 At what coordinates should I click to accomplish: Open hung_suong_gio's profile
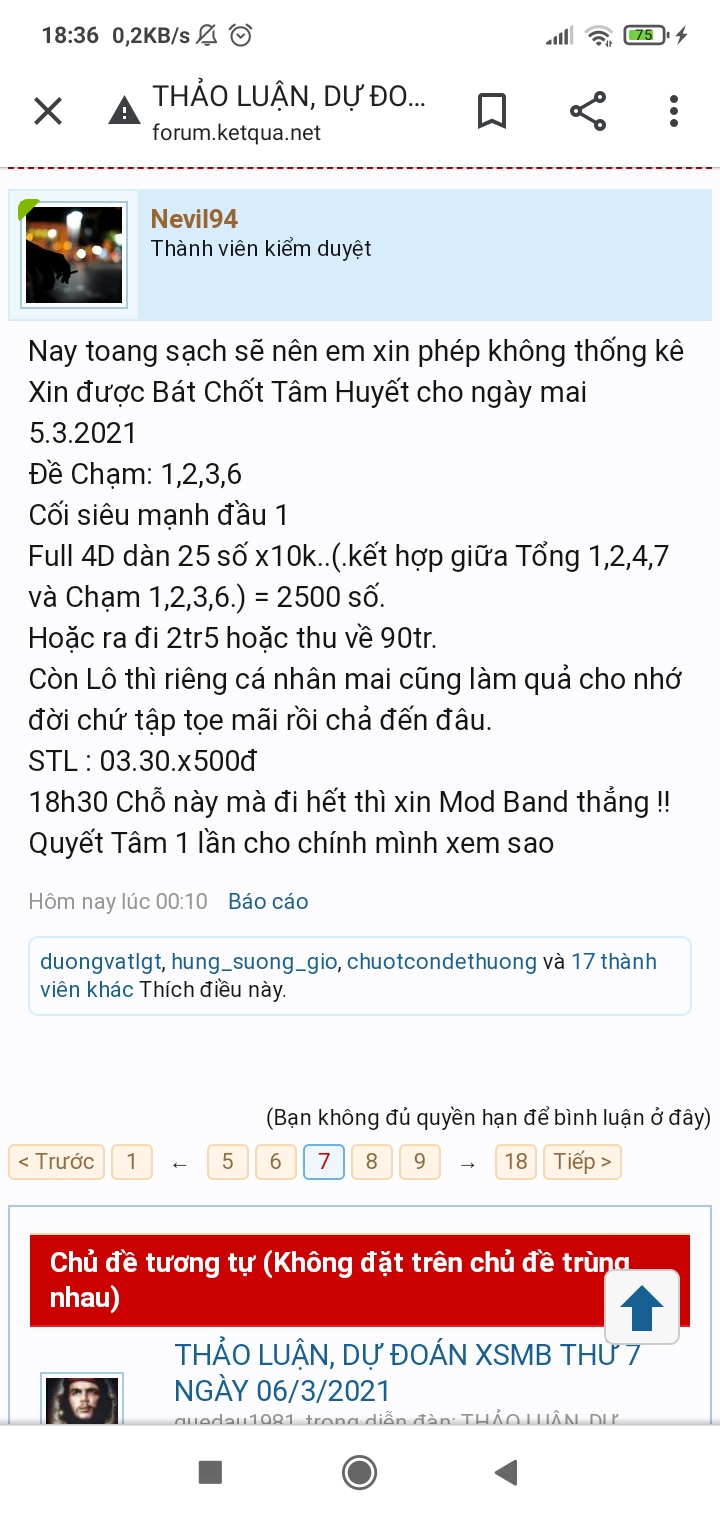[x=254, y=962]
